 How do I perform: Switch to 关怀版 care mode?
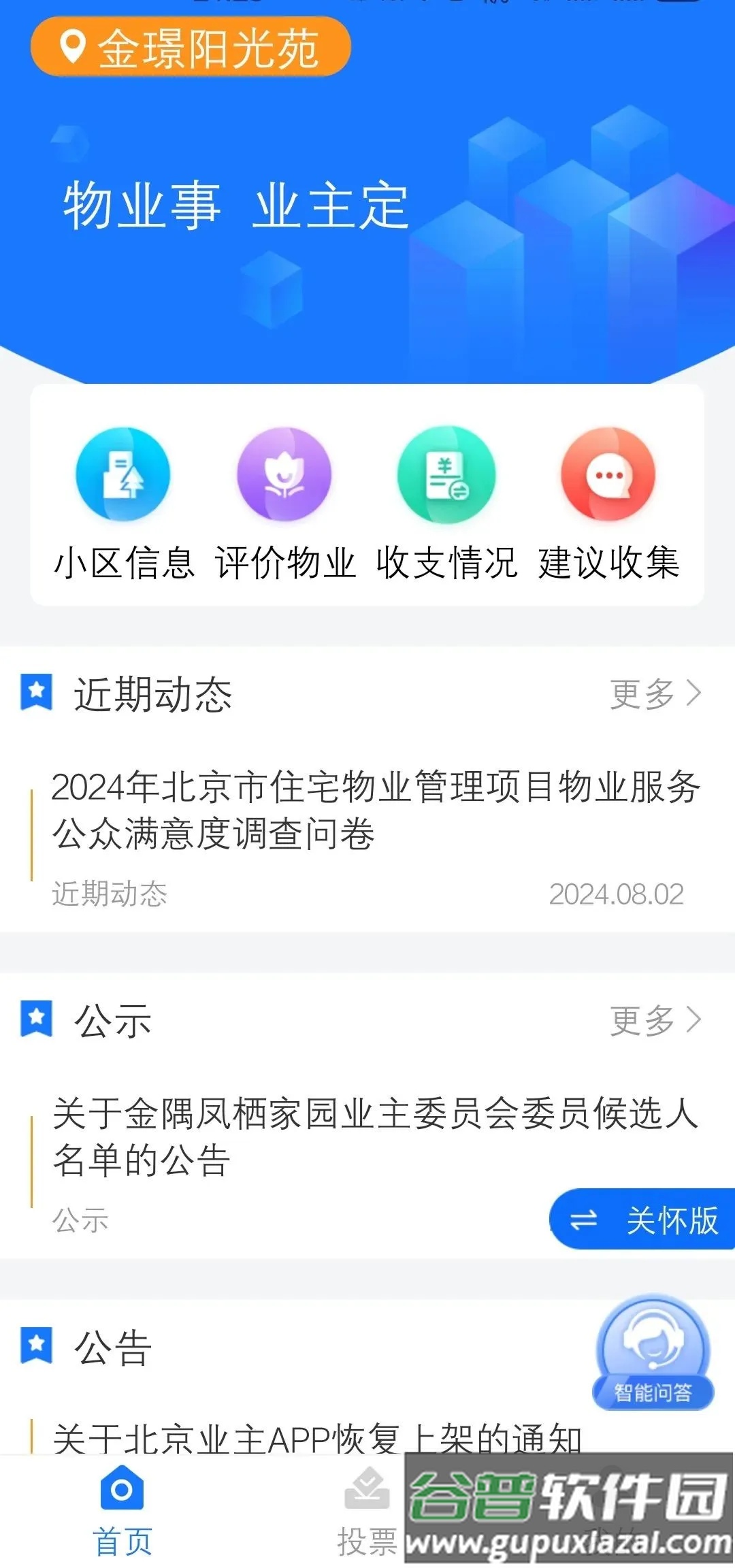click(643, 1220)
